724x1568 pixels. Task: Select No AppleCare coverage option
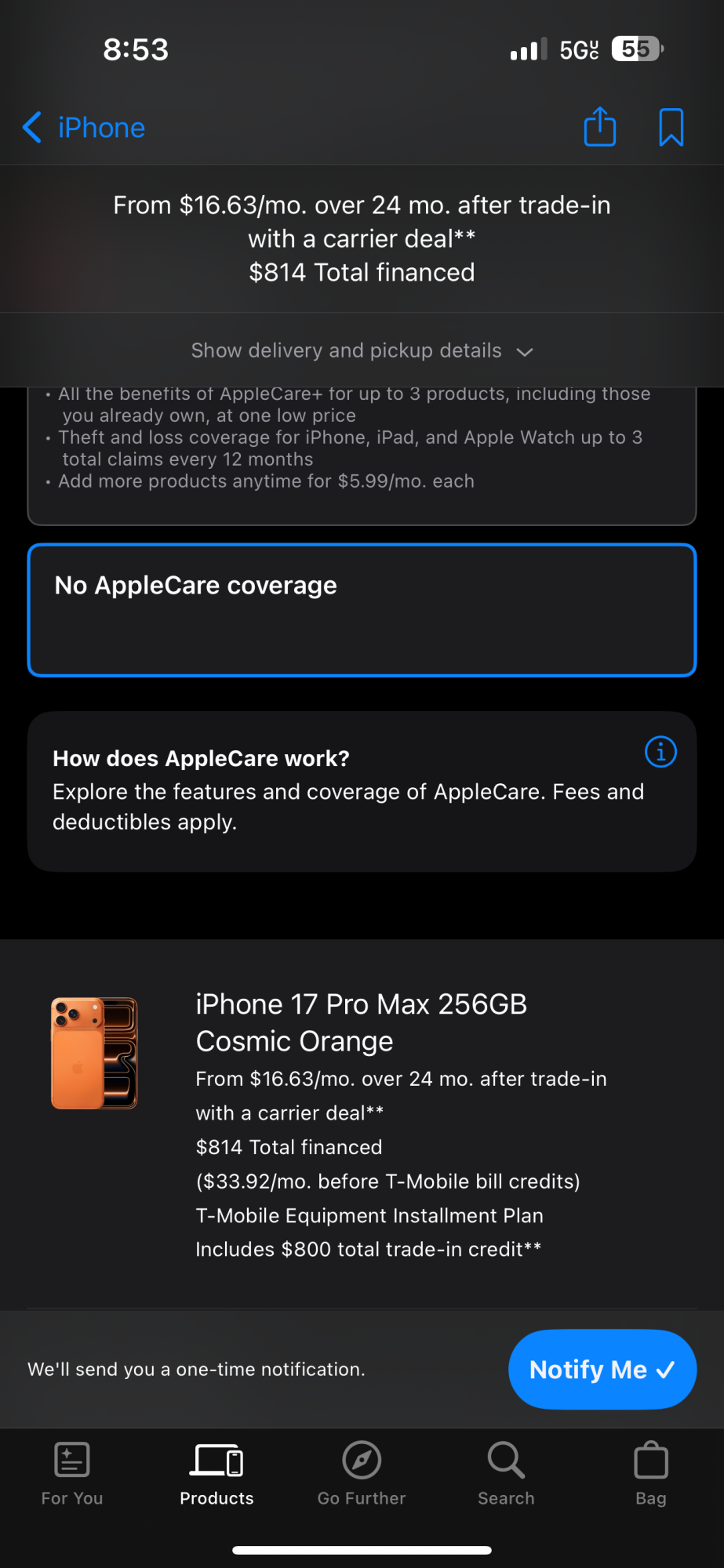pyautogui.click(x=362, y=610)
